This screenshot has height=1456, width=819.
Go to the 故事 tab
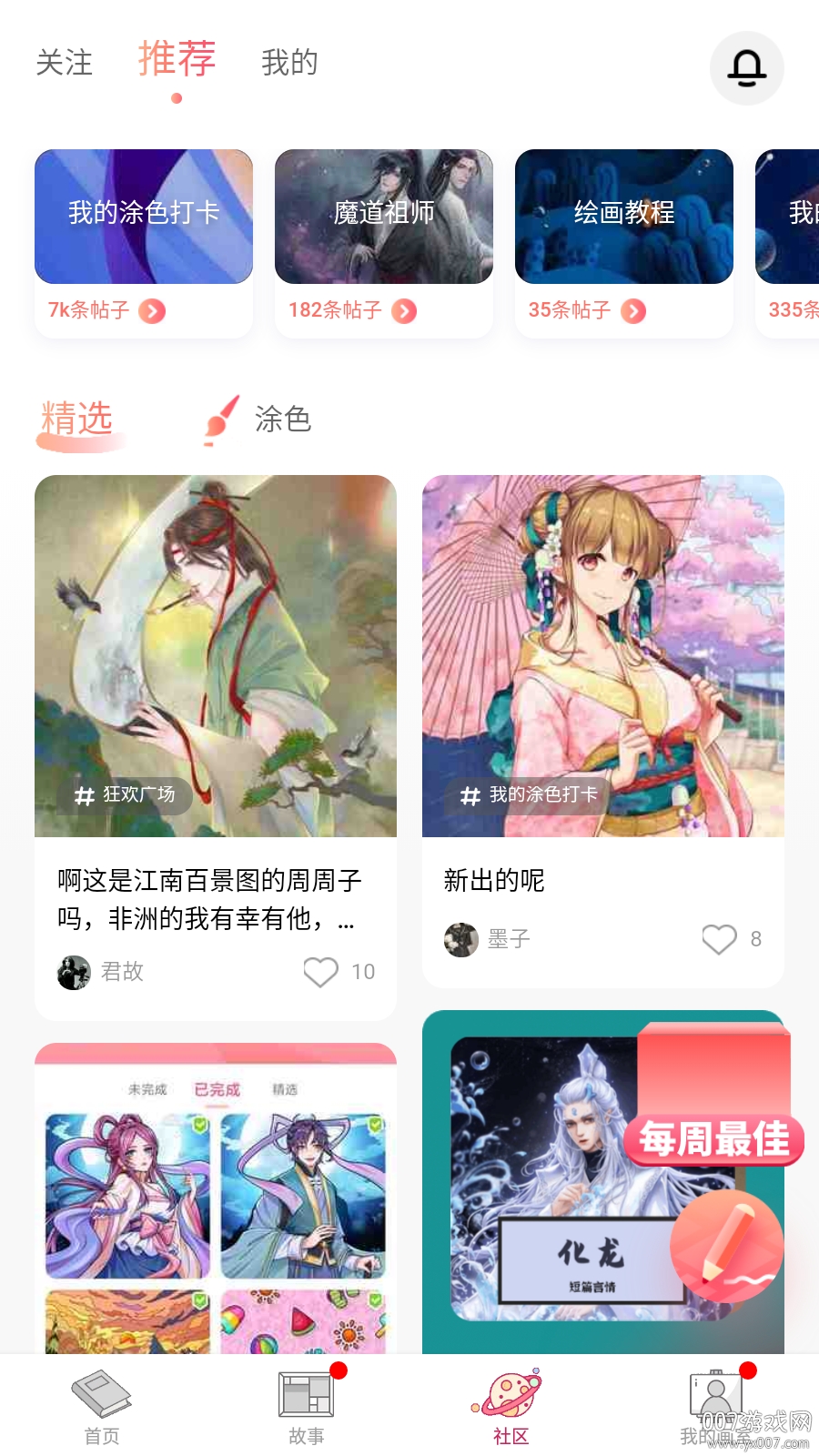(x=306, y=1407)
